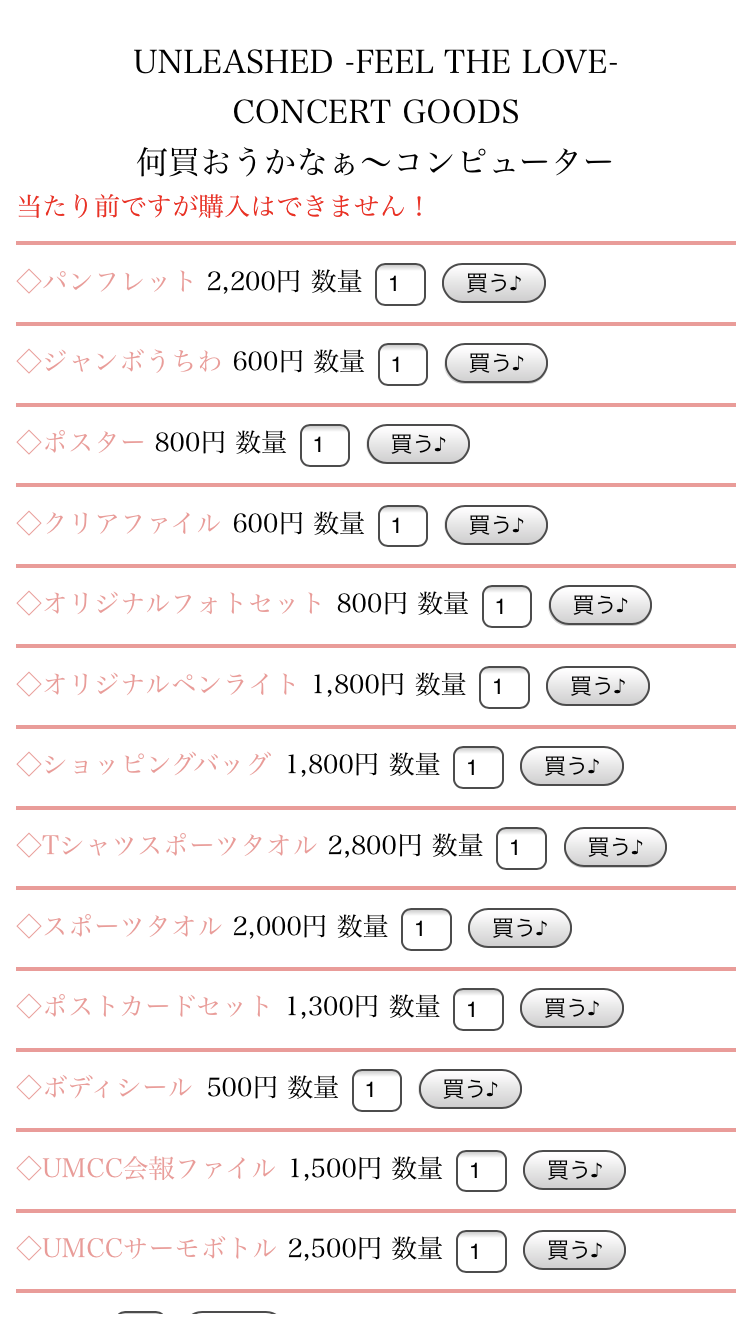
Task: Tap 買う♪ for オリジナルフォトセット
Action: pyautogui.click(x=600, y=605)
